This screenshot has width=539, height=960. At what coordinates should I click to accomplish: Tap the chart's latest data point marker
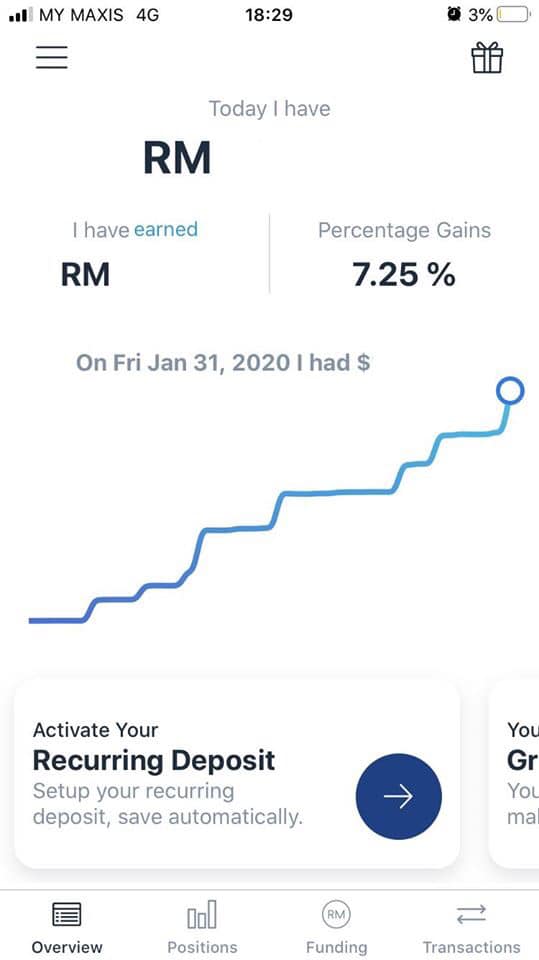(510, 391)
